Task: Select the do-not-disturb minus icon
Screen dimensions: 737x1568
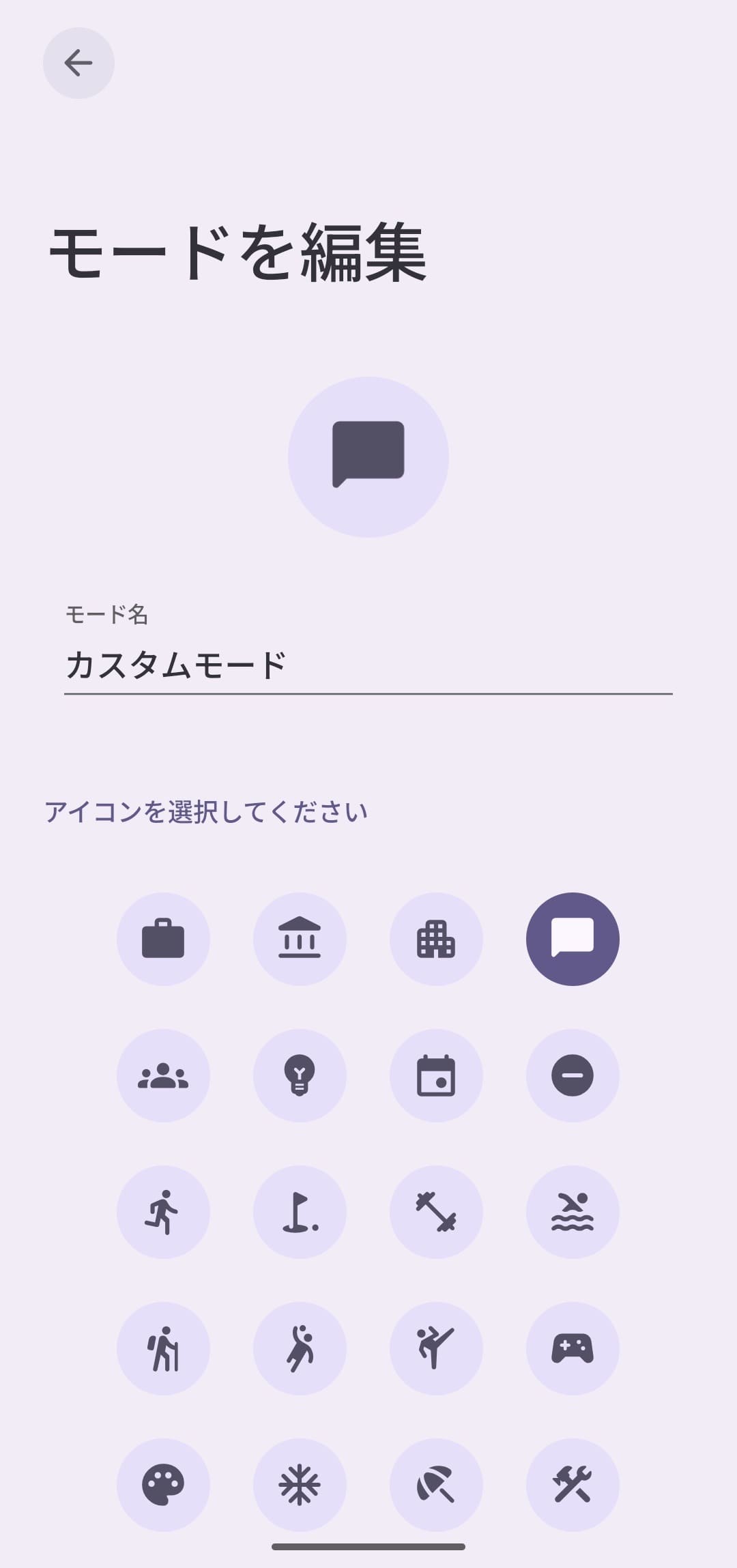Action: point(573,1075)
